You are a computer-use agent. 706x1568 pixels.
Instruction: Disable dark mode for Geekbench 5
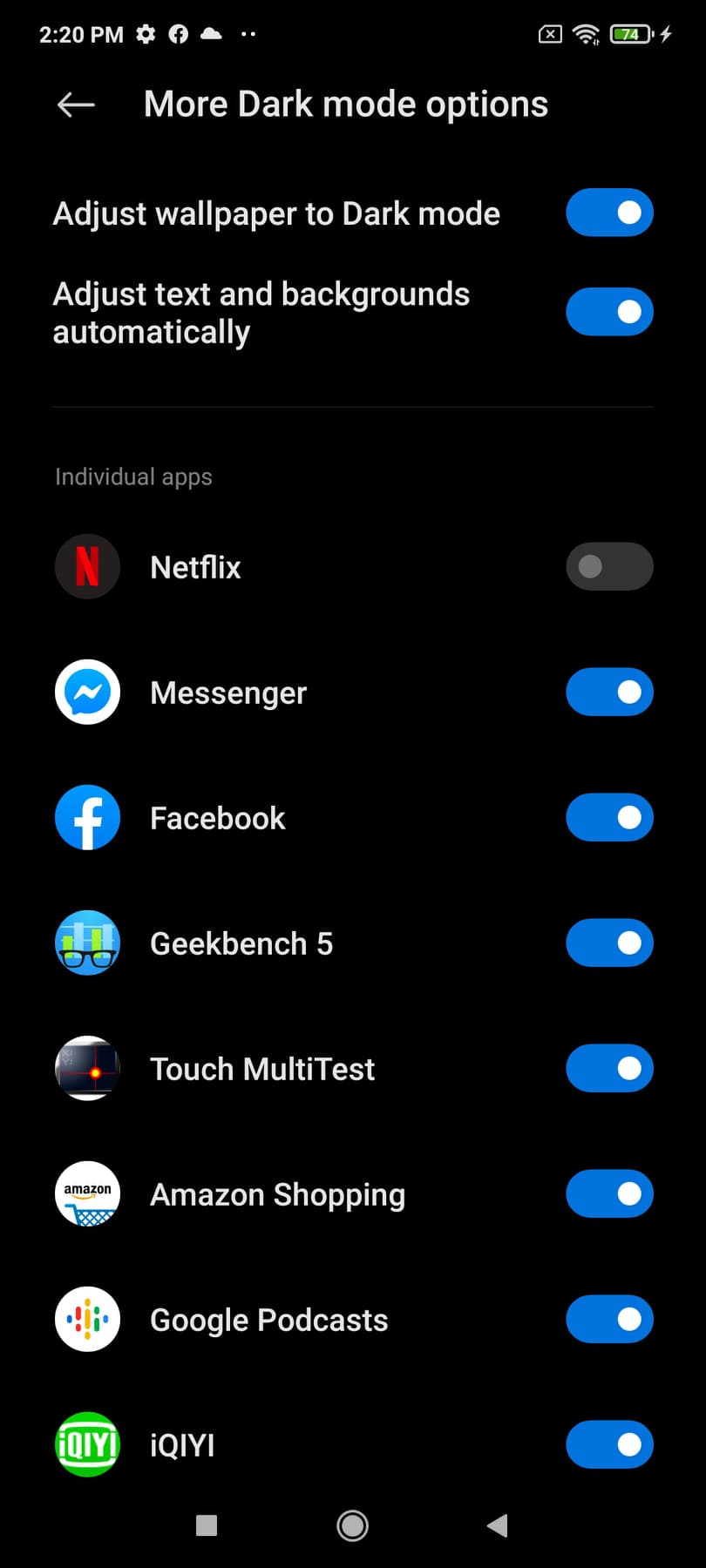[x=609, y=943]
